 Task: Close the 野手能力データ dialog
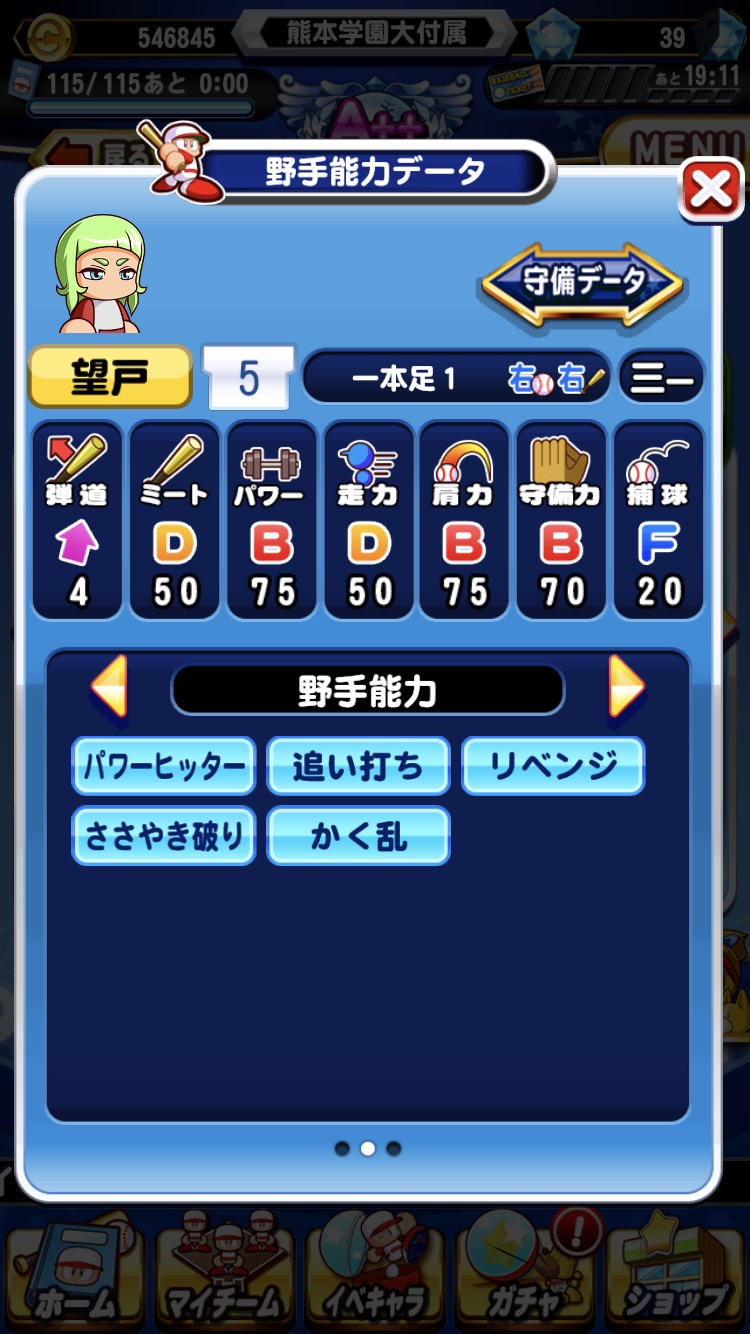pos(711,189)
